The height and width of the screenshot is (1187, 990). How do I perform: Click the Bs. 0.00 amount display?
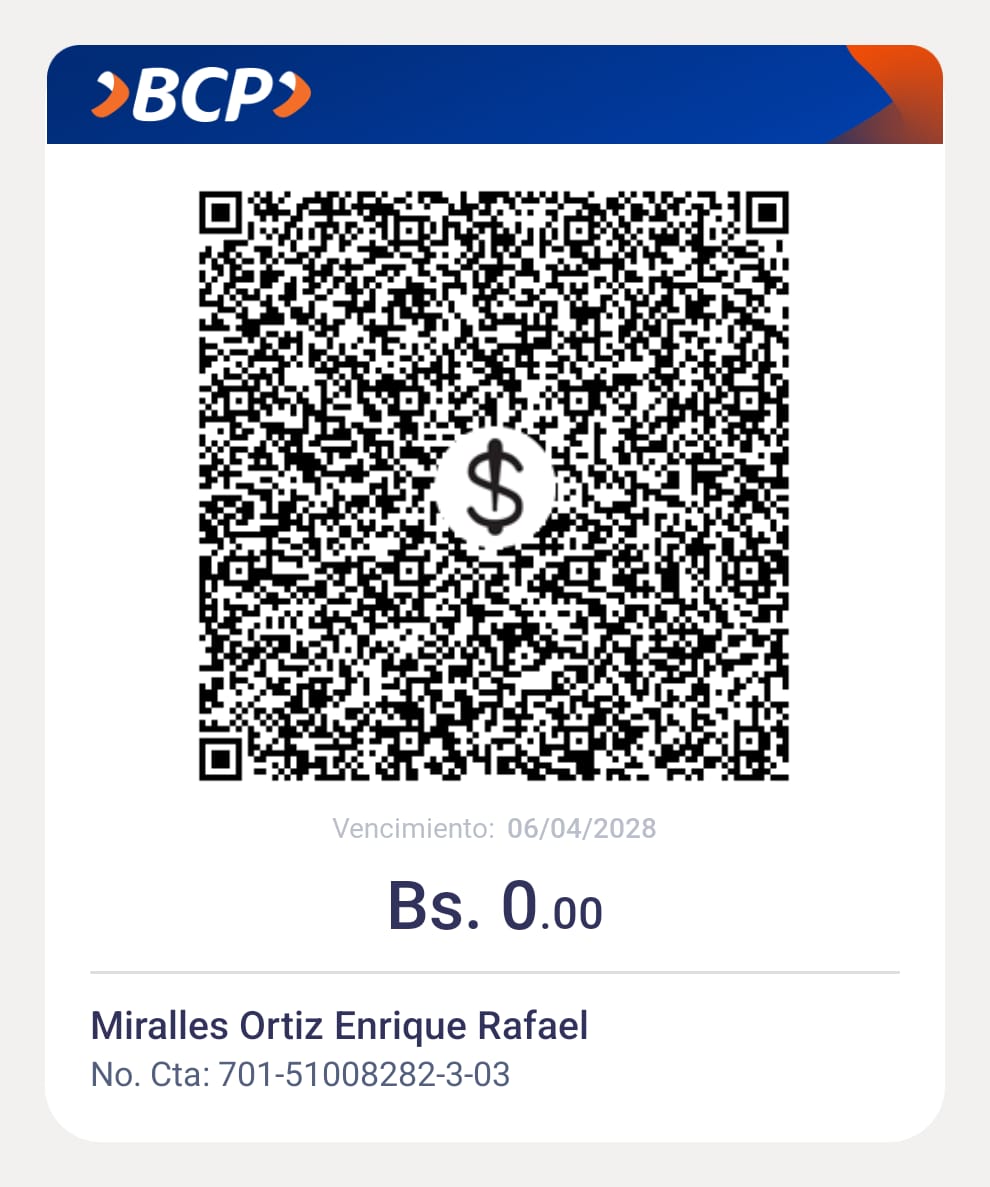(x=494, y=906)
